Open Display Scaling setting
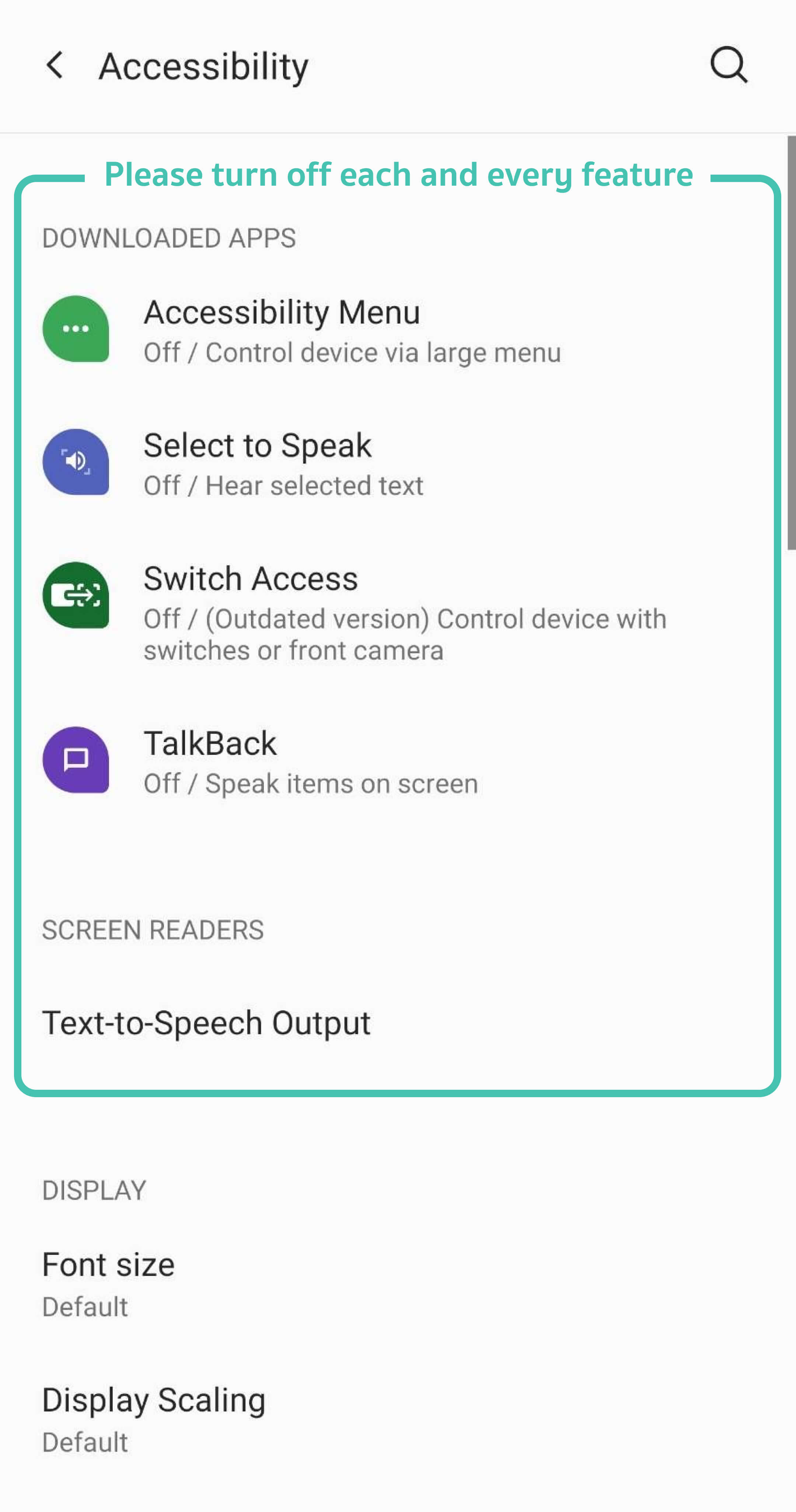Screen dimensions: 796x1512 click(x=398, y=1419)
